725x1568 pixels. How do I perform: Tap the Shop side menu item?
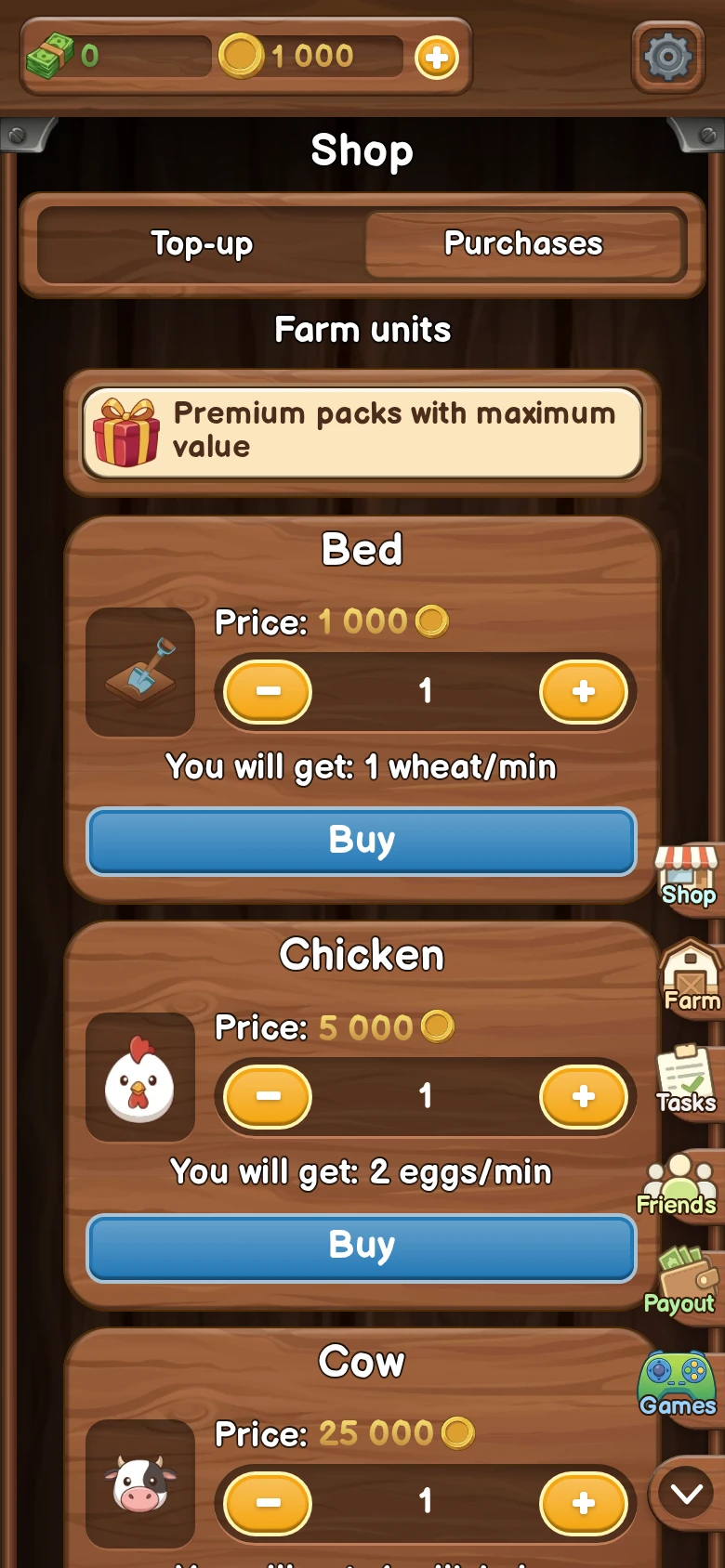(x=688, y=877)
